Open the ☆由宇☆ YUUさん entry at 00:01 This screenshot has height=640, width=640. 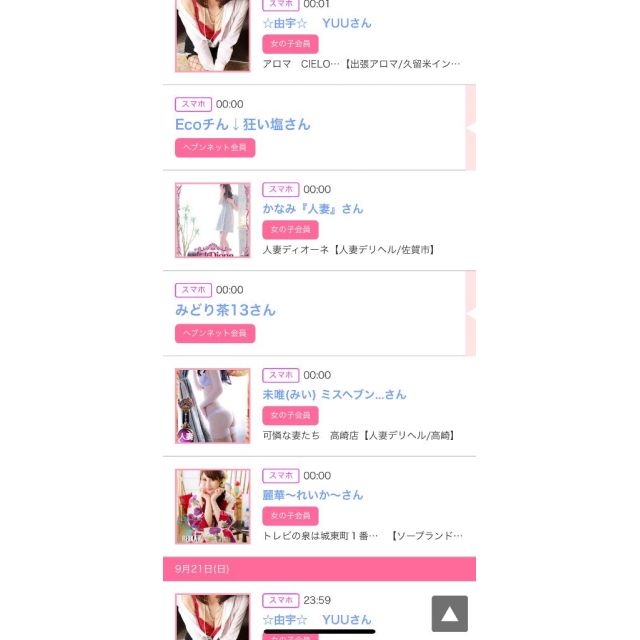coord(317,23)
